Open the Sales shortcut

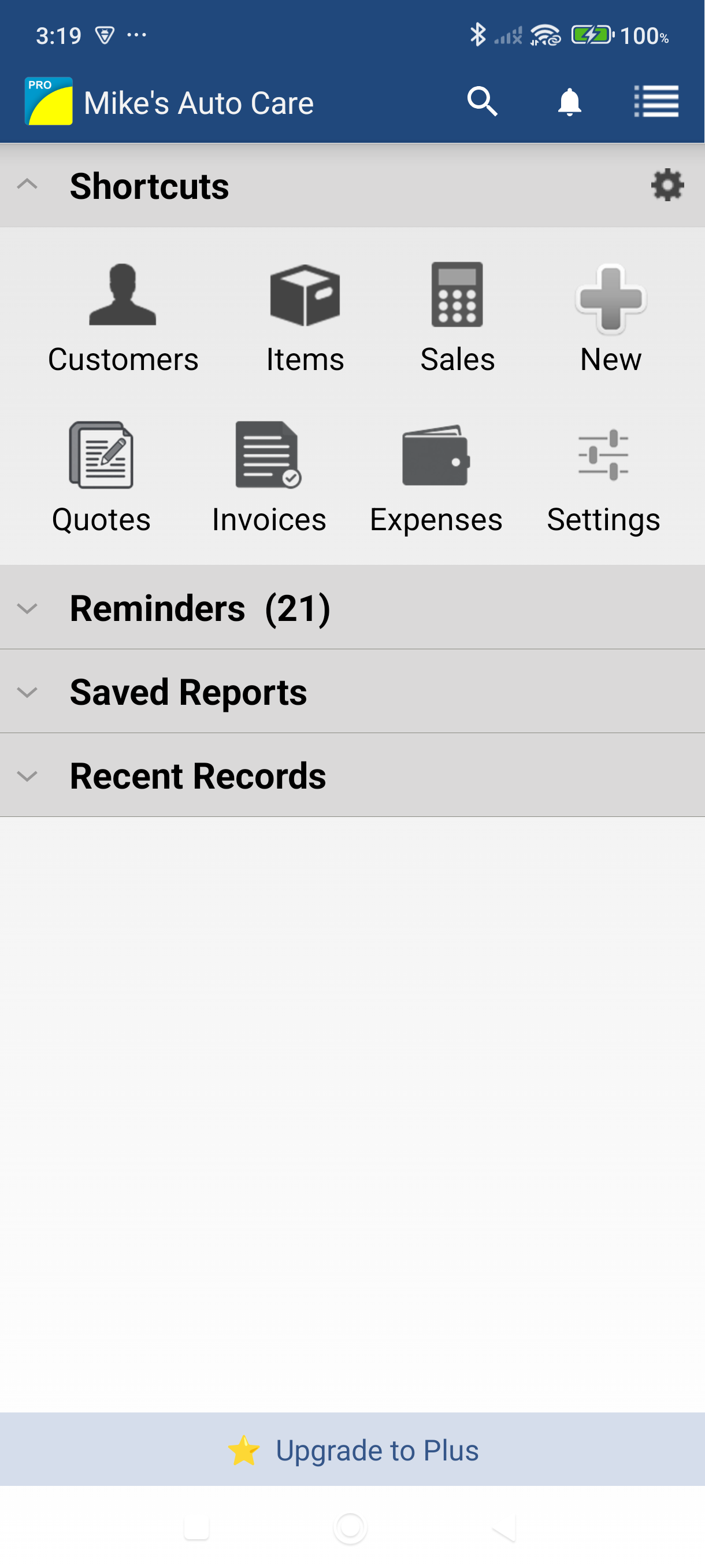[458, 316]
